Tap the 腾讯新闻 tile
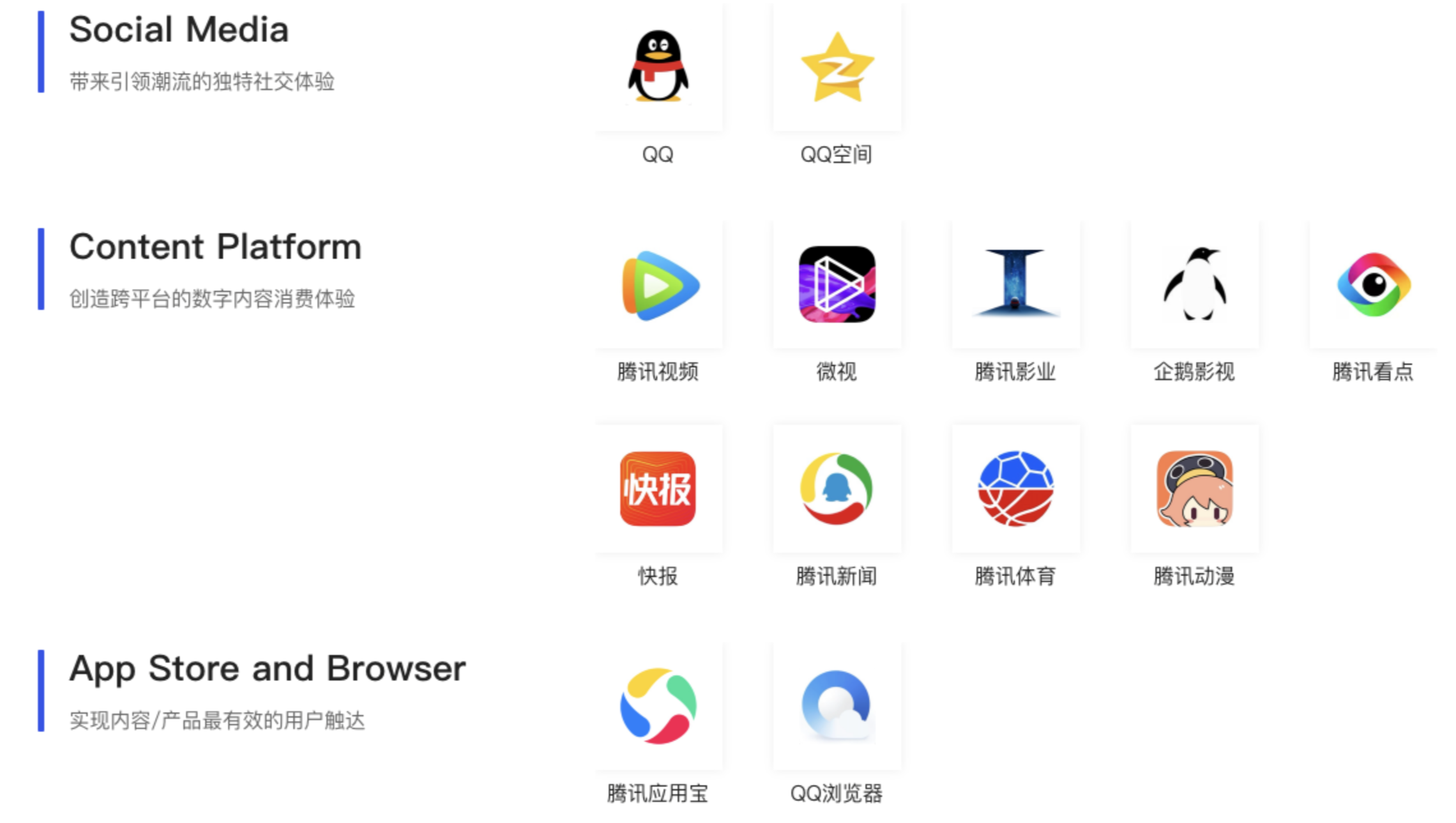The width and height of the screenshot is (1456, 823). (837, 489)
